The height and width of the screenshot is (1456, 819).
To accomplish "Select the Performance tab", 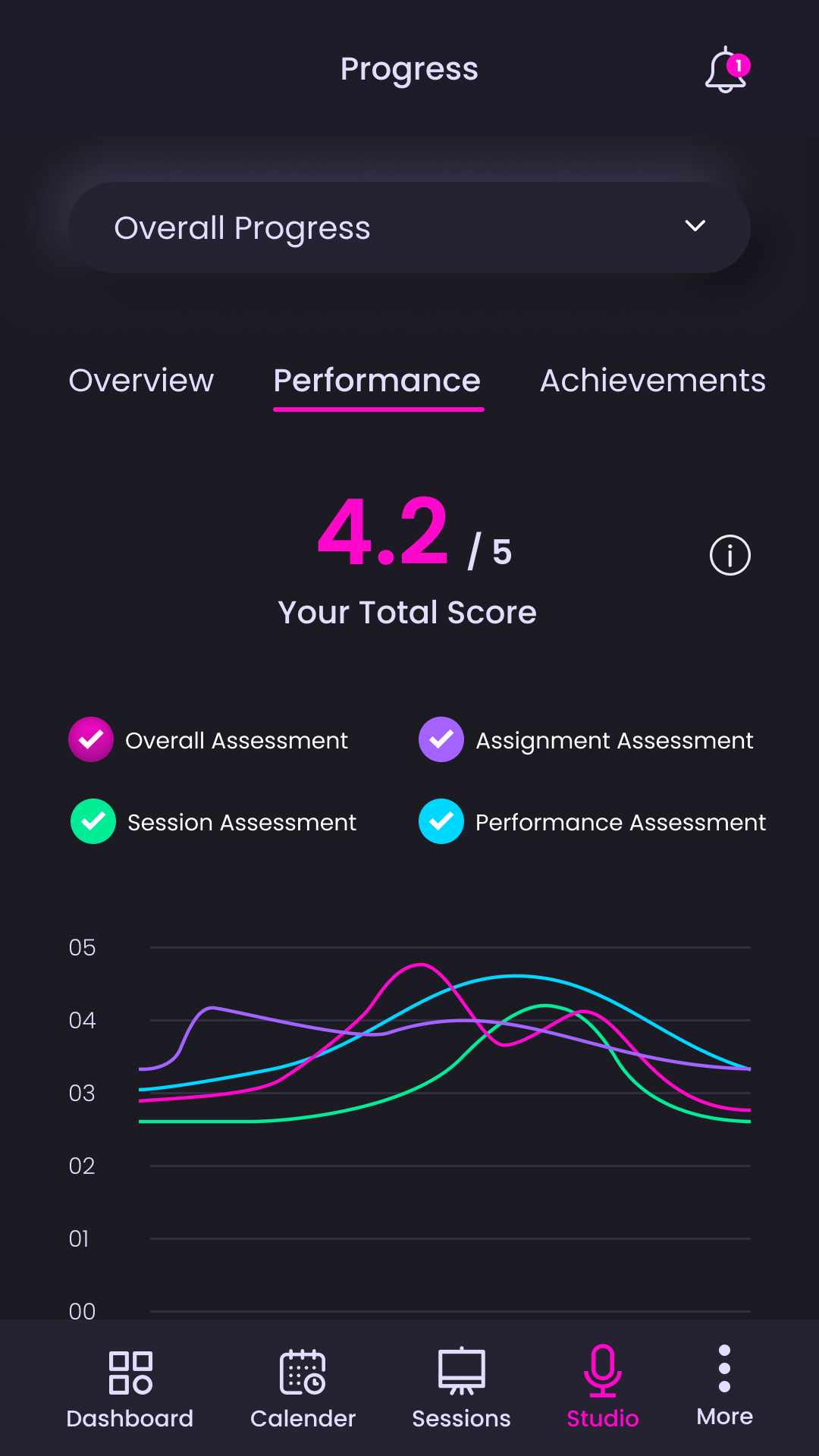I will click(377, 381).
